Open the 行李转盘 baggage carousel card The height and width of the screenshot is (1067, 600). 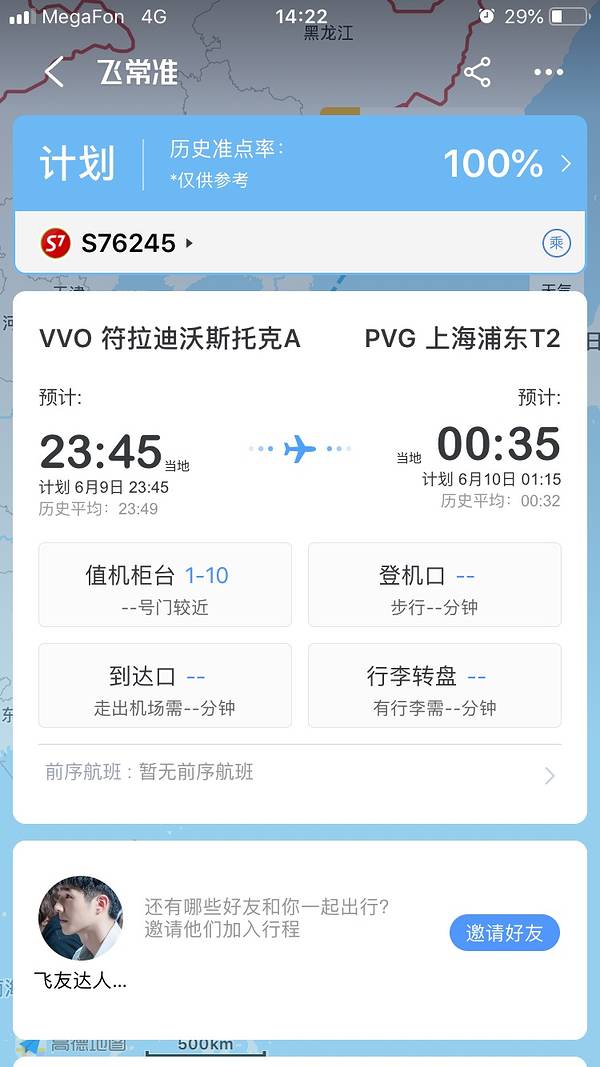click(434, 685)
